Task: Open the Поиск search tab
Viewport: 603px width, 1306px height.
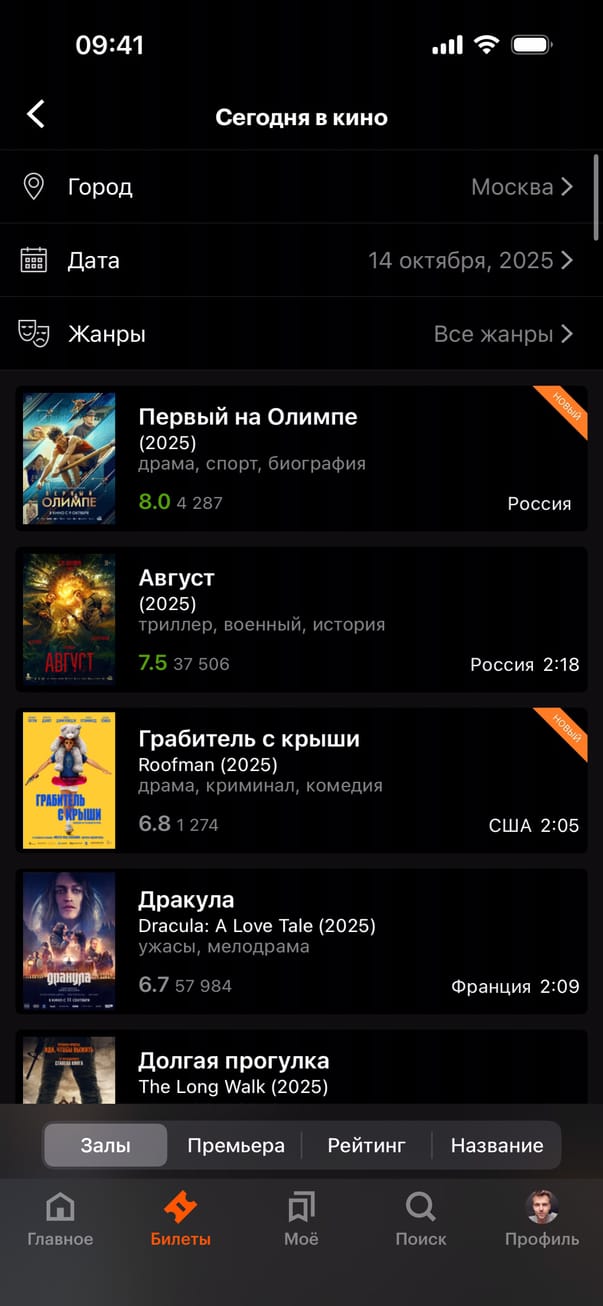Action: tap(421, 1220)
